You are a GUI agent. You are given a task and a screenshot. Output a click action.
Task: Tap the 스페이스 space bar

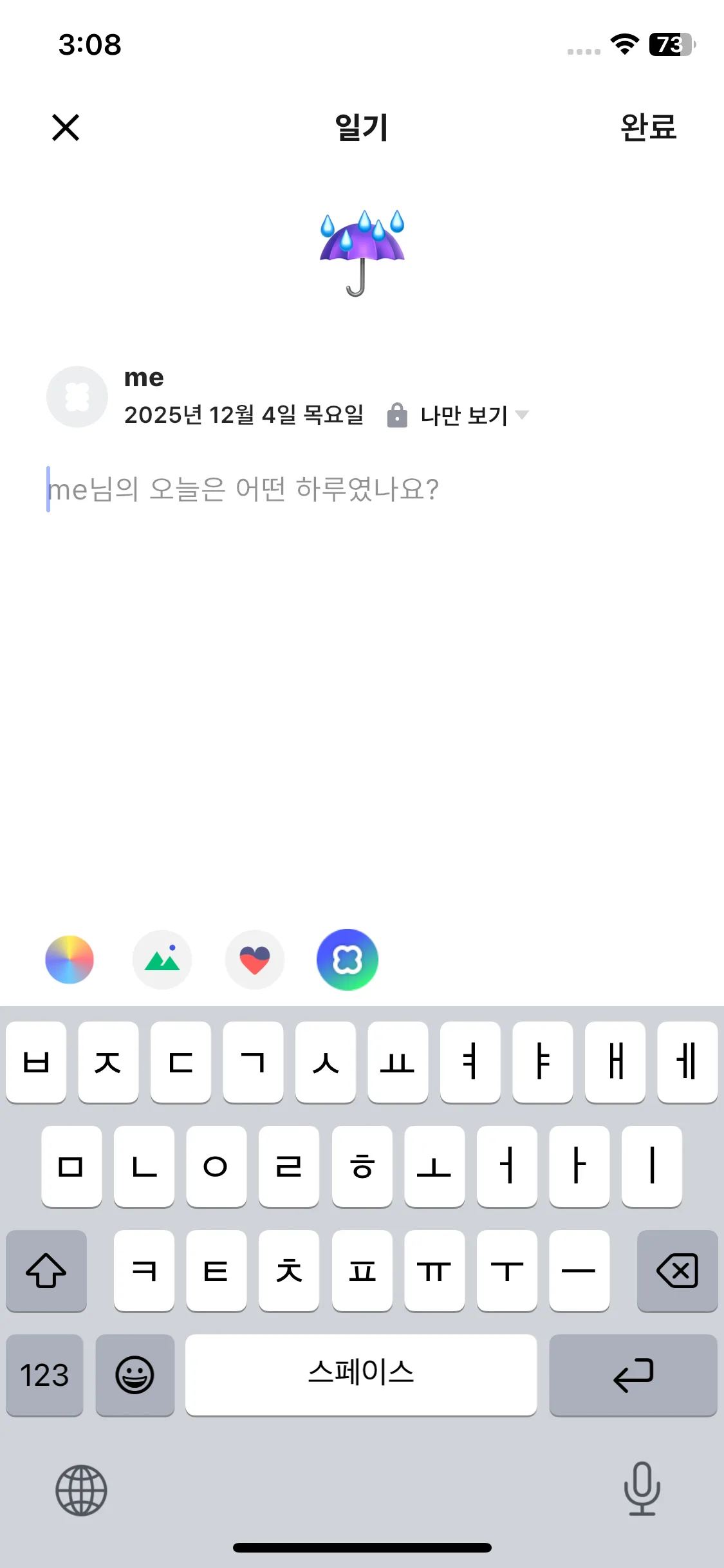361,1375
